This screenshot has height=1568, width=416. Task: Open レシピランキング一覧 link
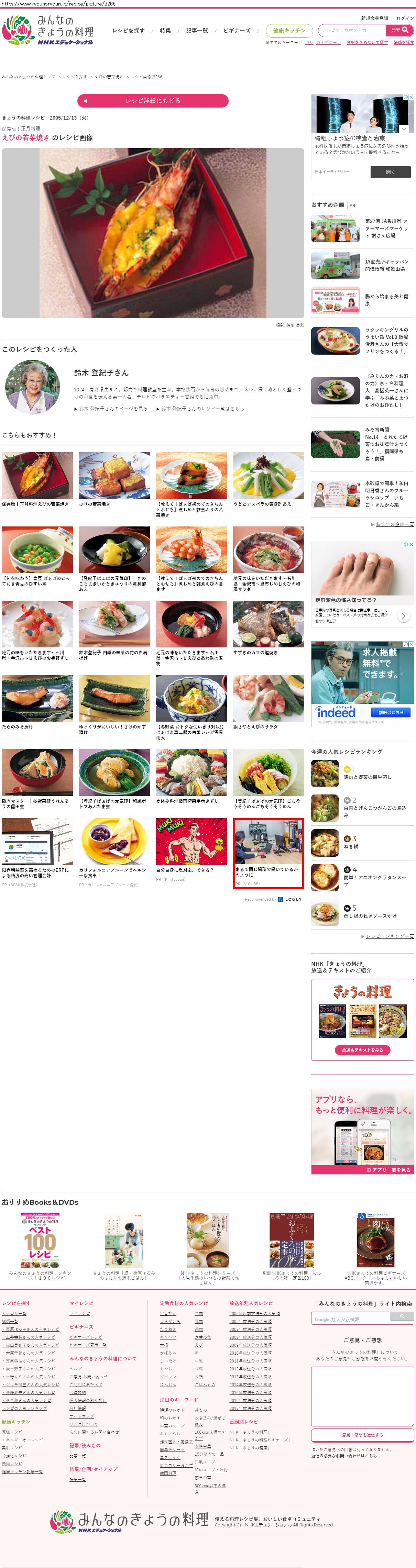(x=390, y=936)
